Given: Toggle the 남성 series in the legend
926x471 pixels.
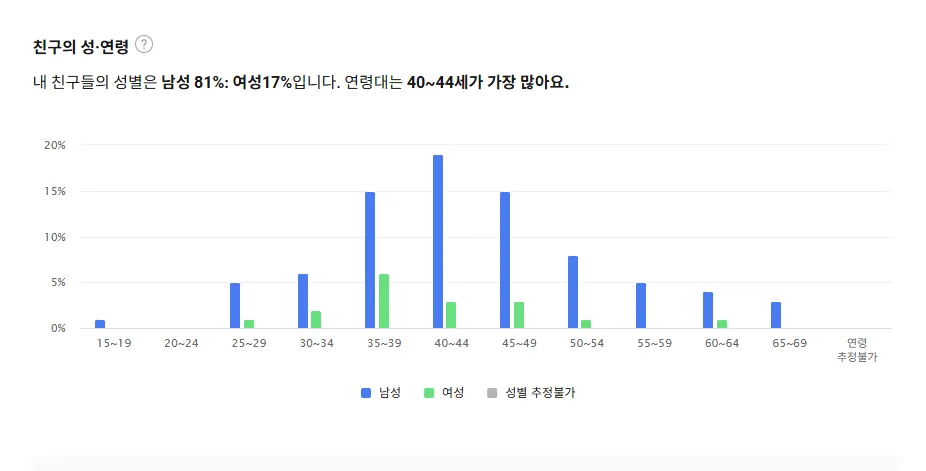Looking at the screenshot, I should coord(381,393).
